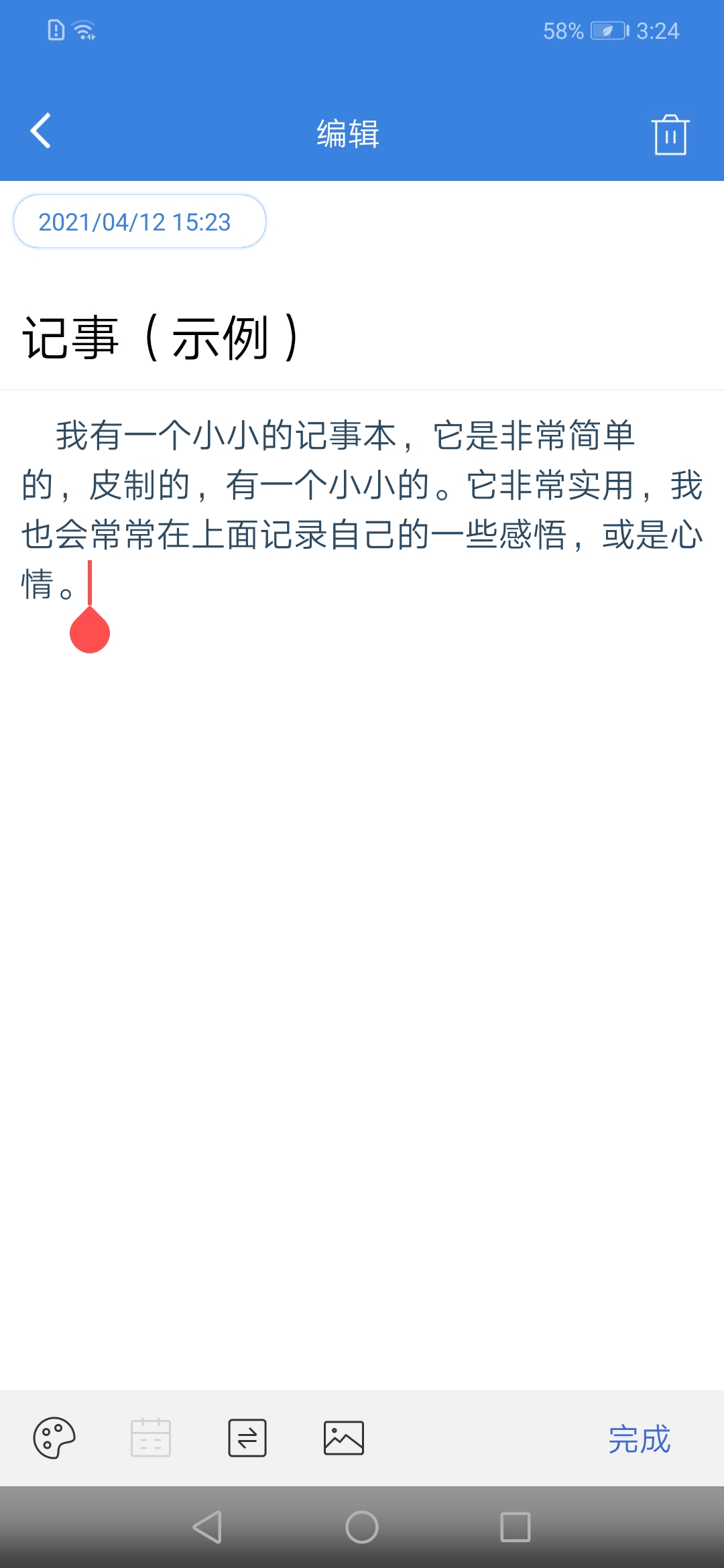This screenshot has width=724, height=1568.
Task: Edit the note title 记事（示例）
Action: click(x=161, y=338)
